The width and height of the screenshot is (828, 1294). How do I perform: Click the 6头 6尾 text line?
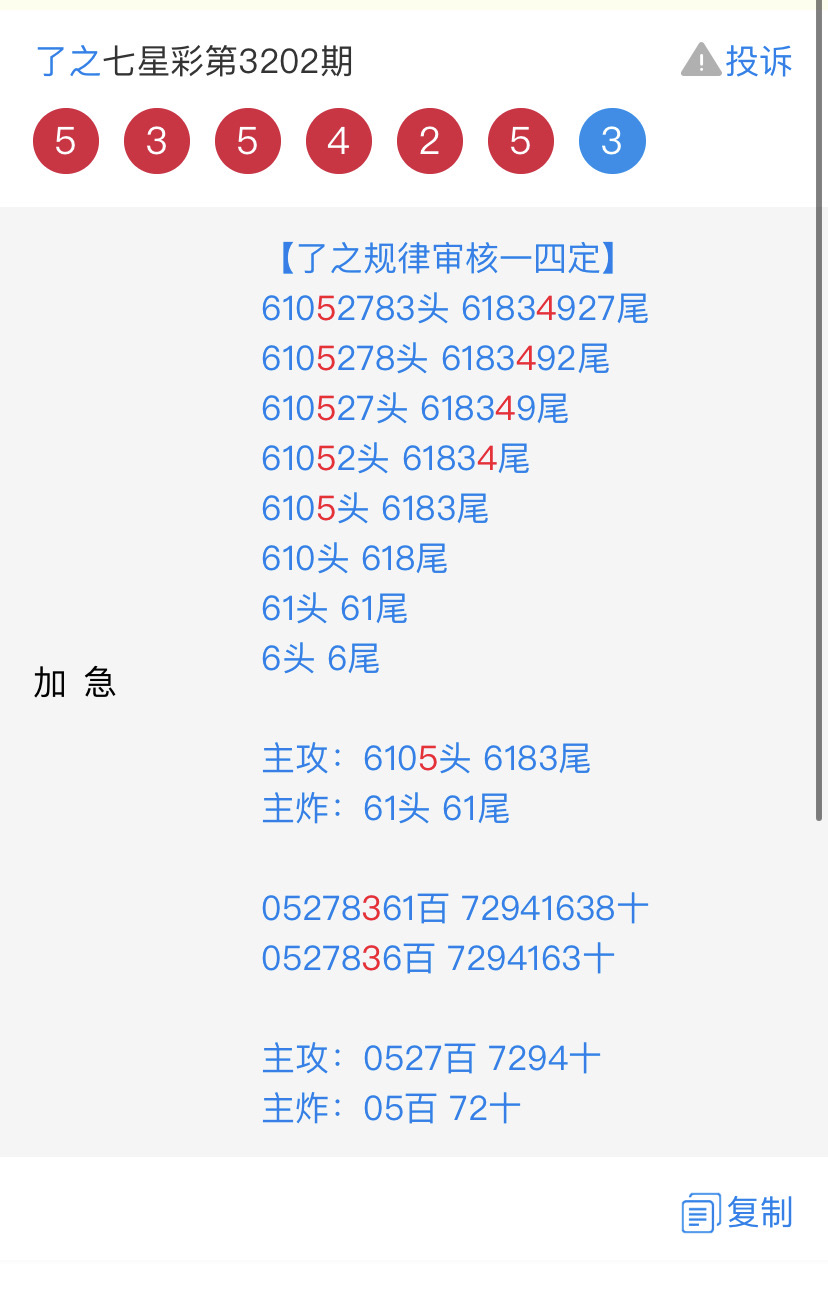click(x=320, y=659)
